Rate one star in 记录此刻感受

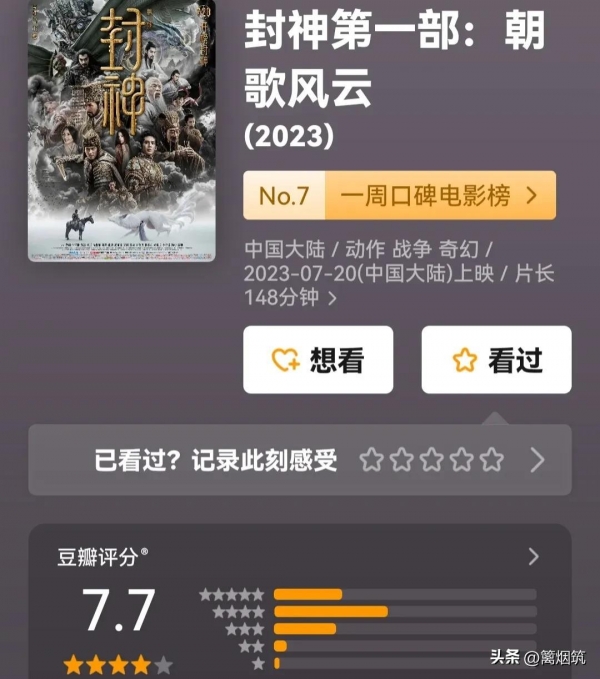(371, 460)
